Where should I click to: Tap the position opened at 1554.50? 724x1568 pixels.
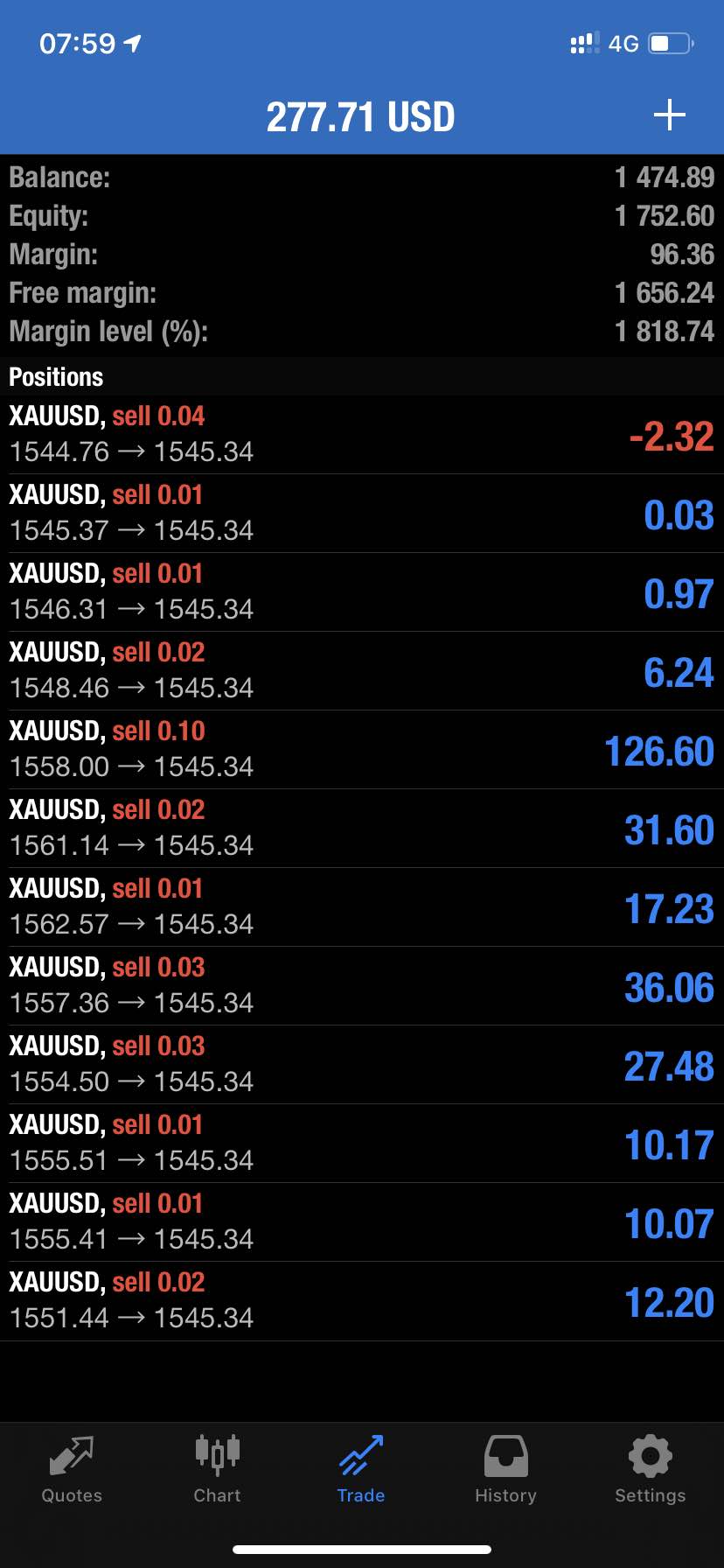pos(362,1065)
